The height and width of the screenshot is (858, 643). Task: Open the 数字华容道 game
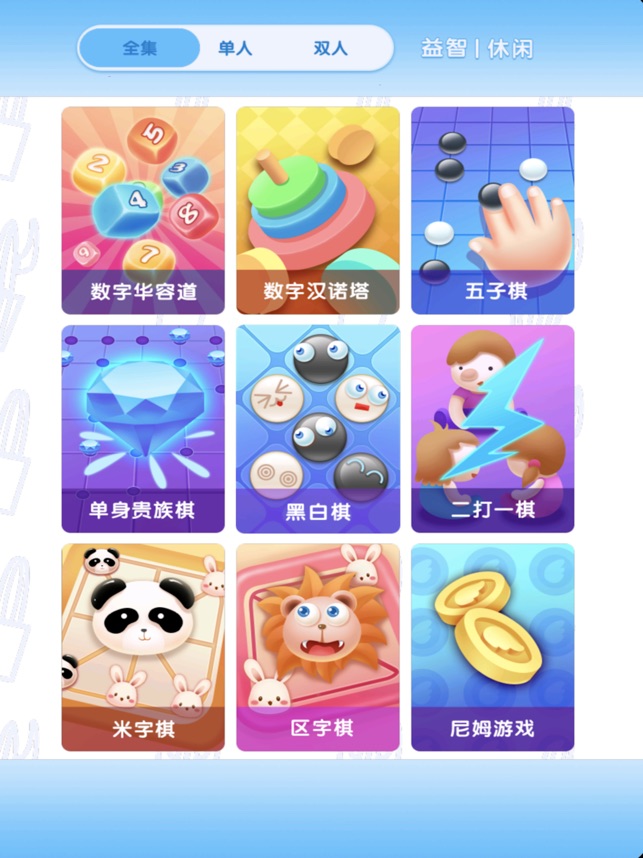(x=143, y=210)
